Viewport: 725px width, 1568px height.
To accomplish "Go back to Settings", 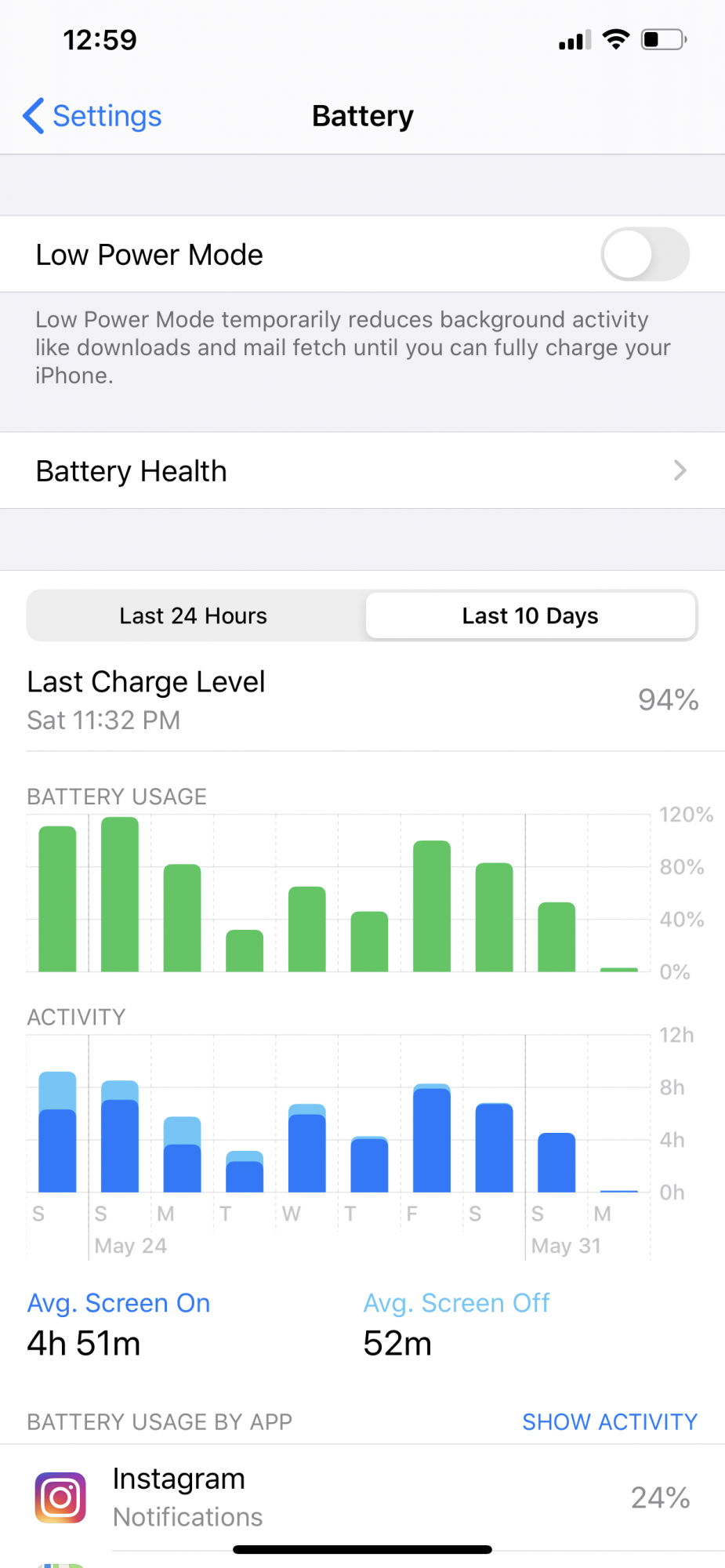I will click(92, 116).
